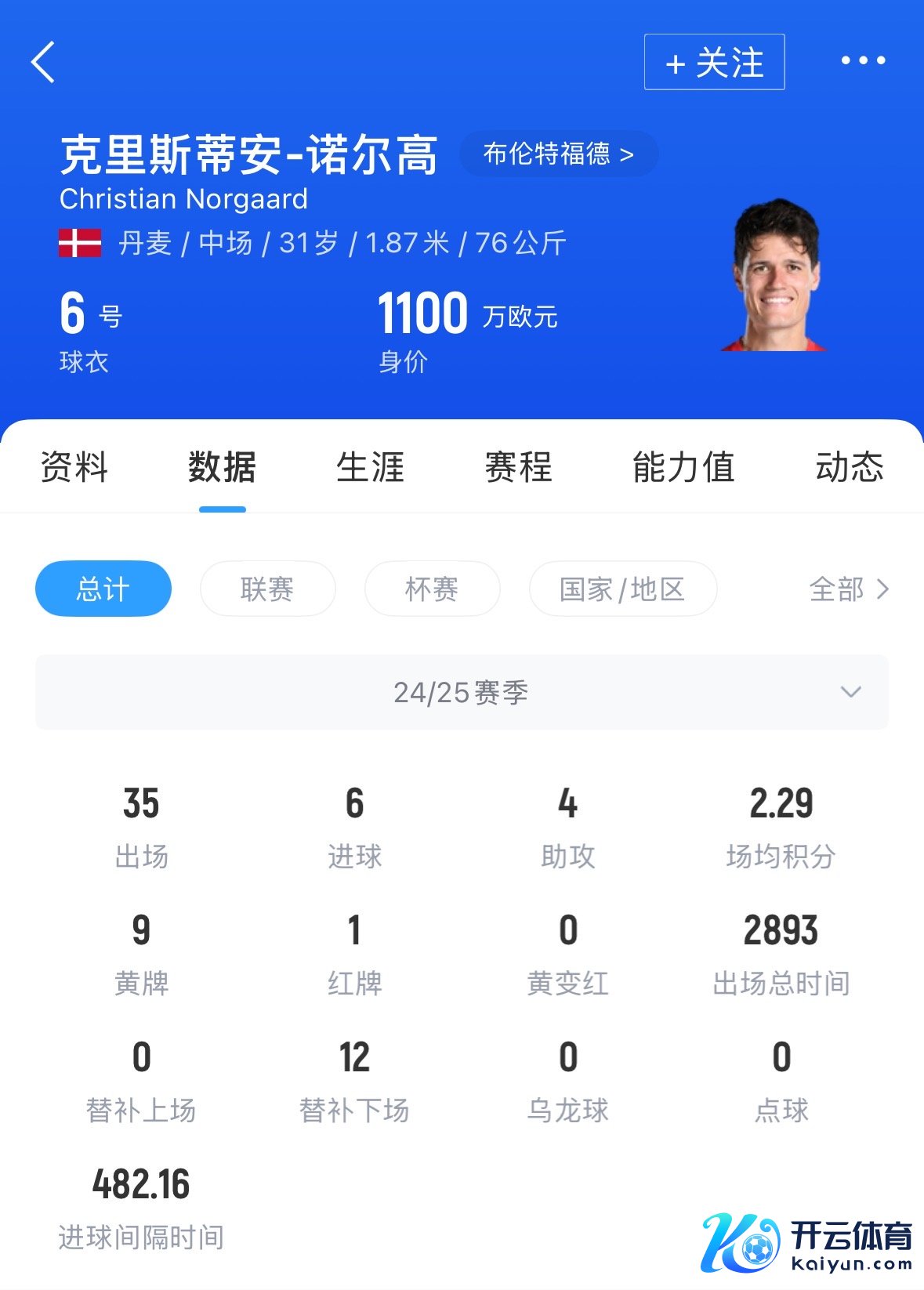This screenshot has height=1290, width=924.
Task: Open the 全部 competitions list
Action: point(849,589)
